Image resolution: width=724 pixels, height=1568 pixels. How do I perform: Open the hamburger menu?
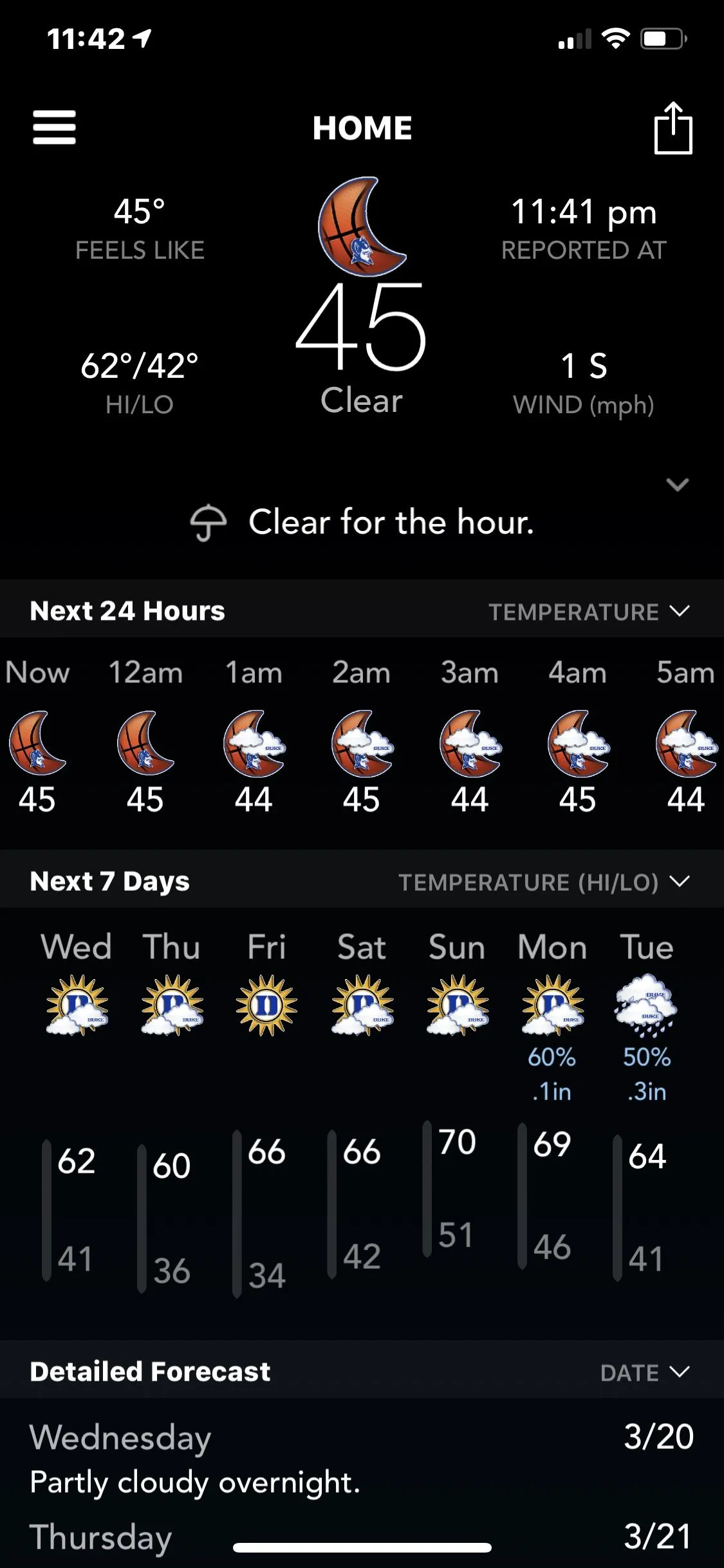[54, 127]
